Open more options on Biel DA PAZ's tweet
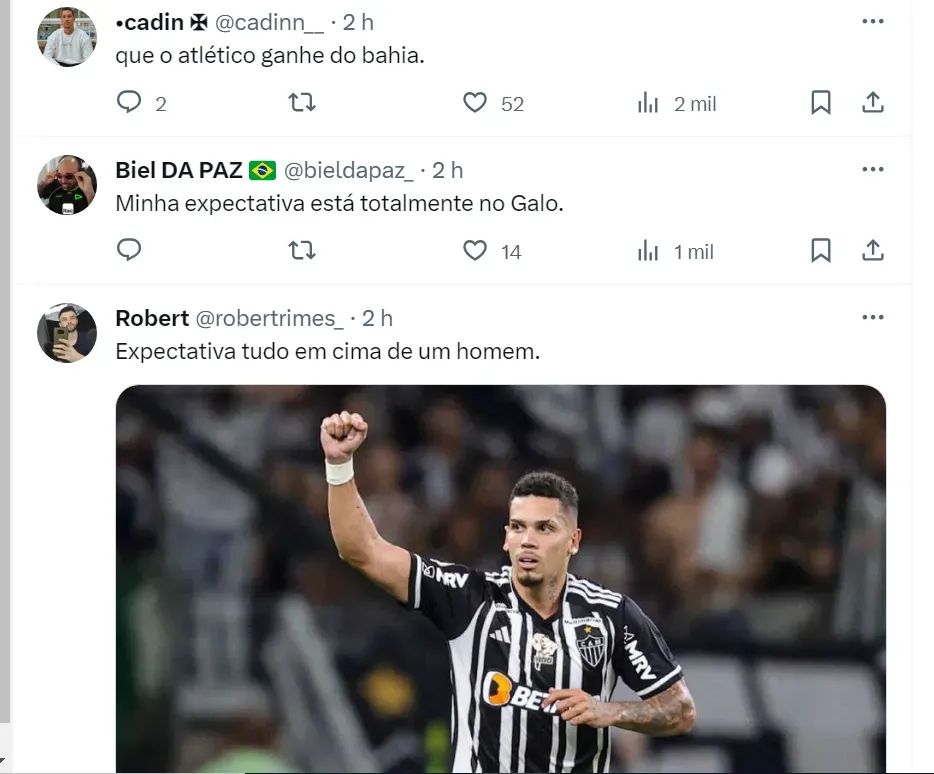The image size is (934, 774). (872, 170)
